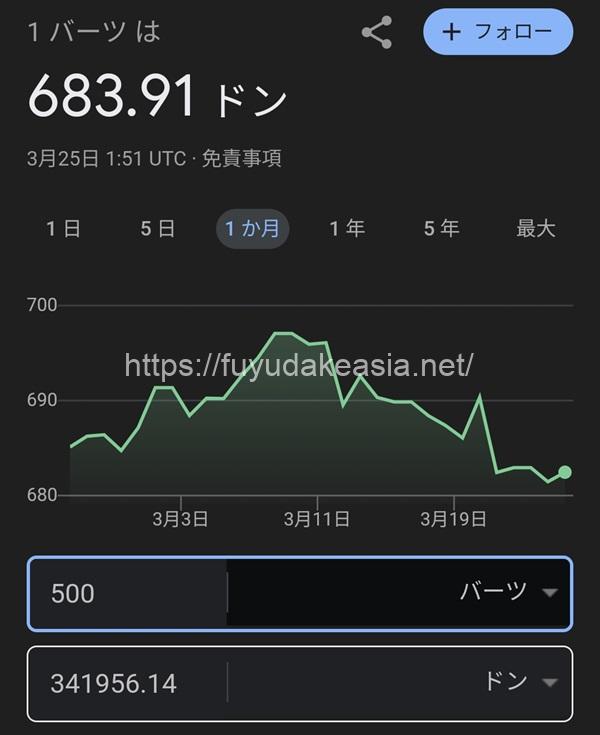Switch chart to 1年 range
Screen dimensions: 600x735
coord(347,229)
